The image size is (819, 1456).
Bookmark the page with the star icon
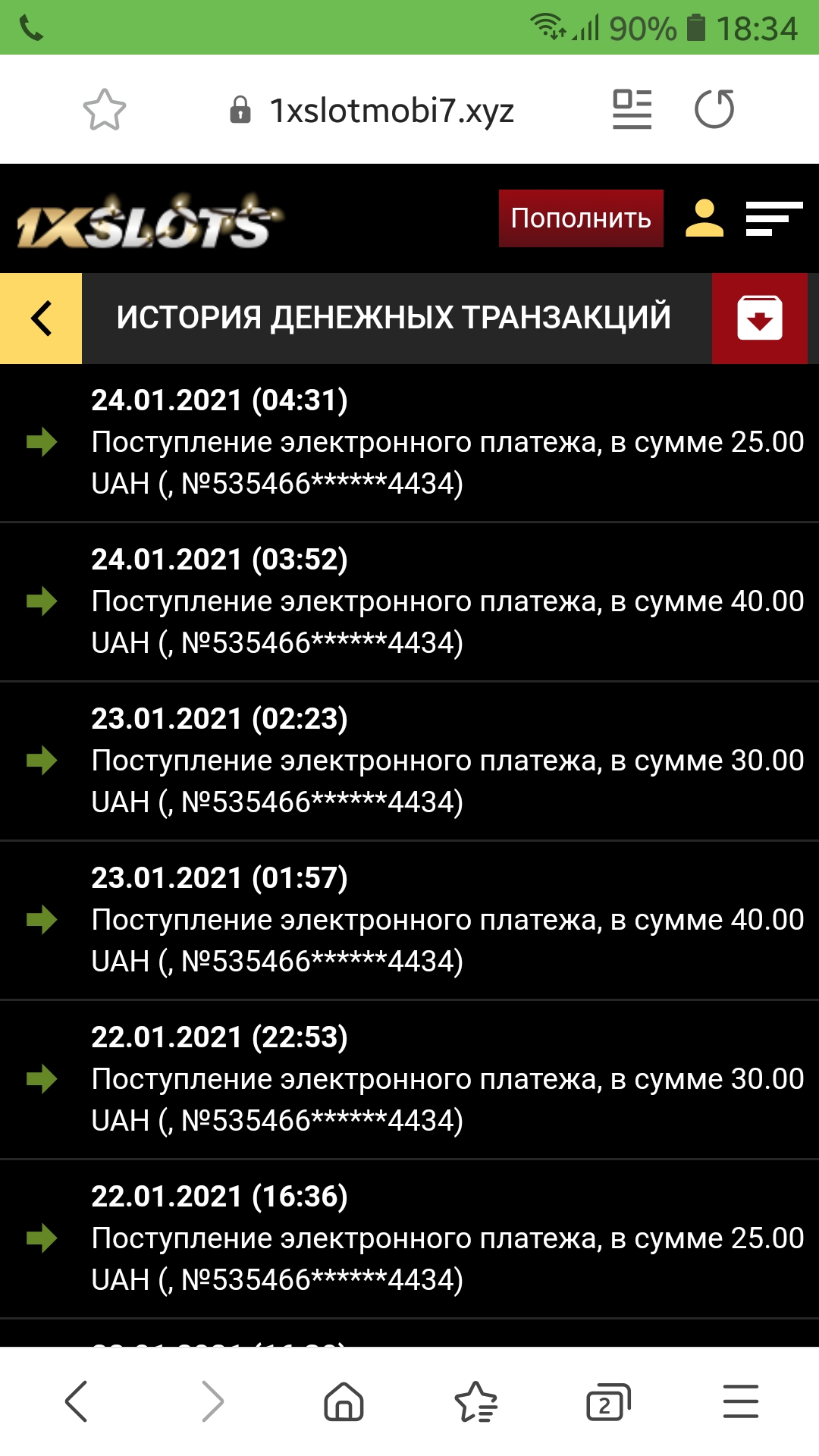106,107
